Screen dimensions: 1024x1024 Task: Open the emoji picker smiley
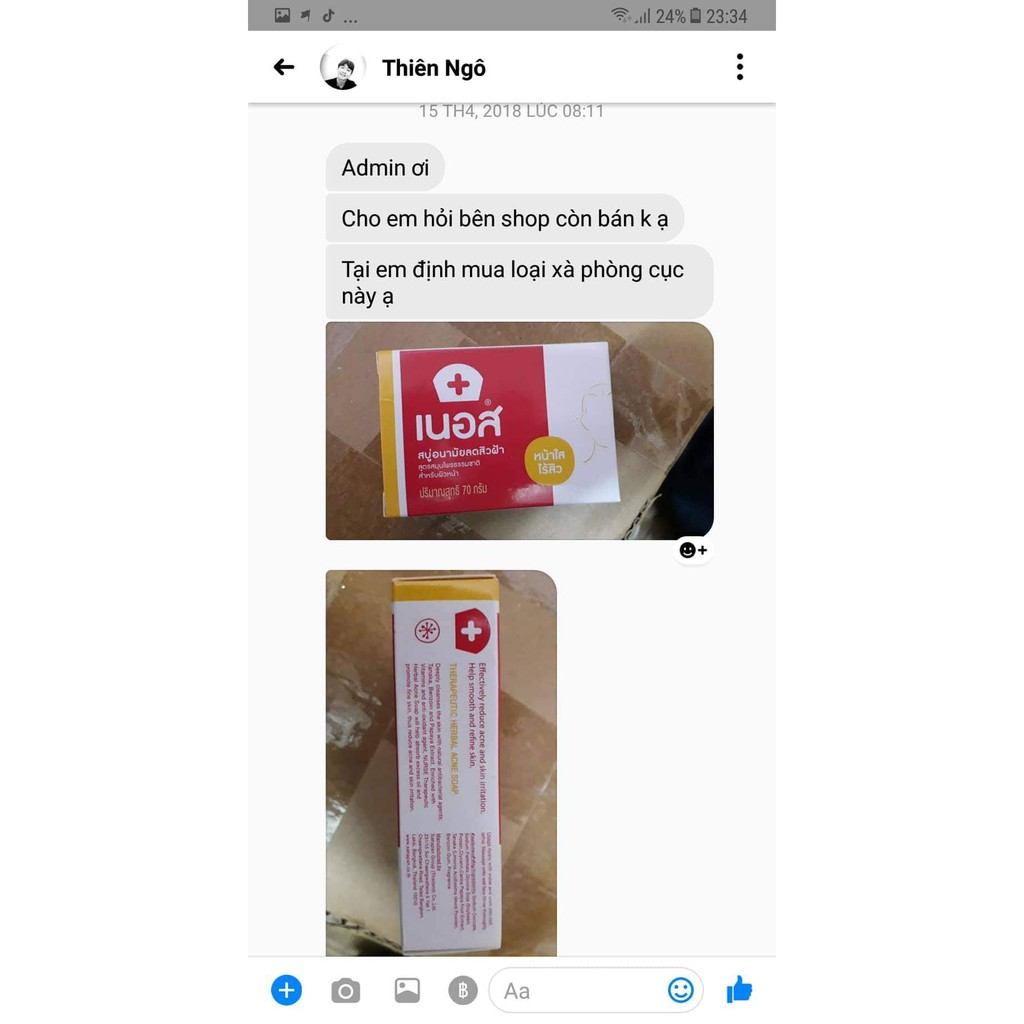(680, 990)
